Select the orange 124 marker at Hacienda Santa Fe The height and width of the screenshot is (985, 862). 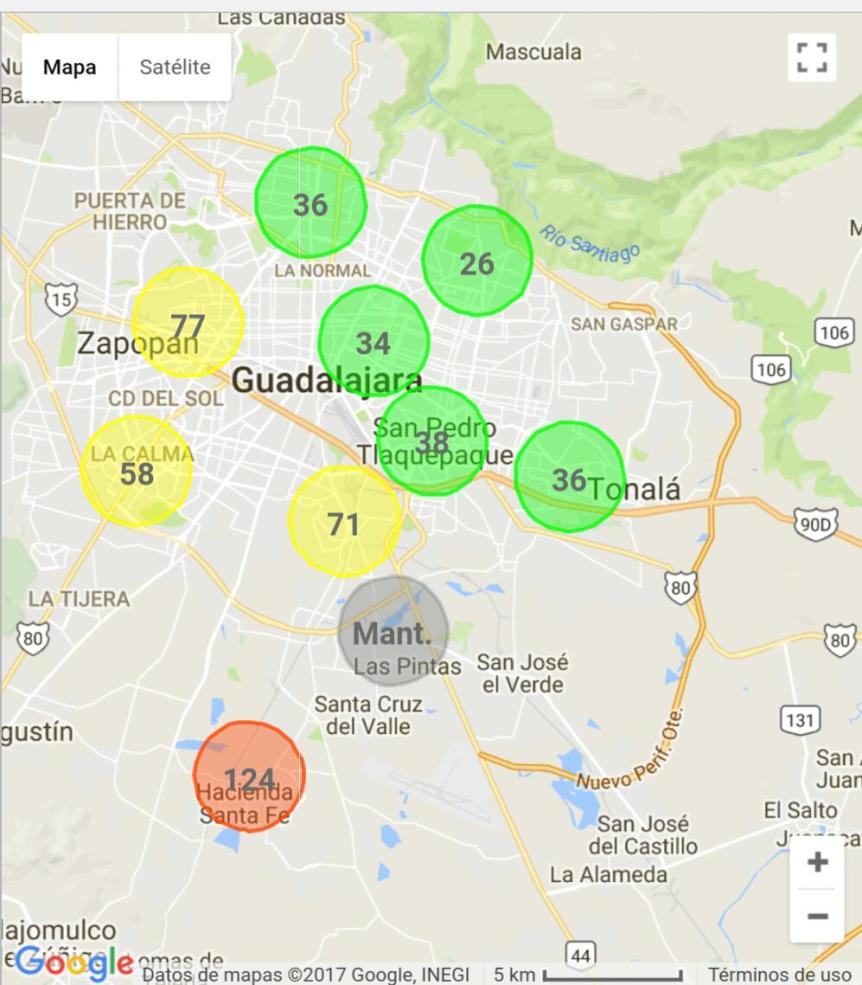[x=249, y=777]
